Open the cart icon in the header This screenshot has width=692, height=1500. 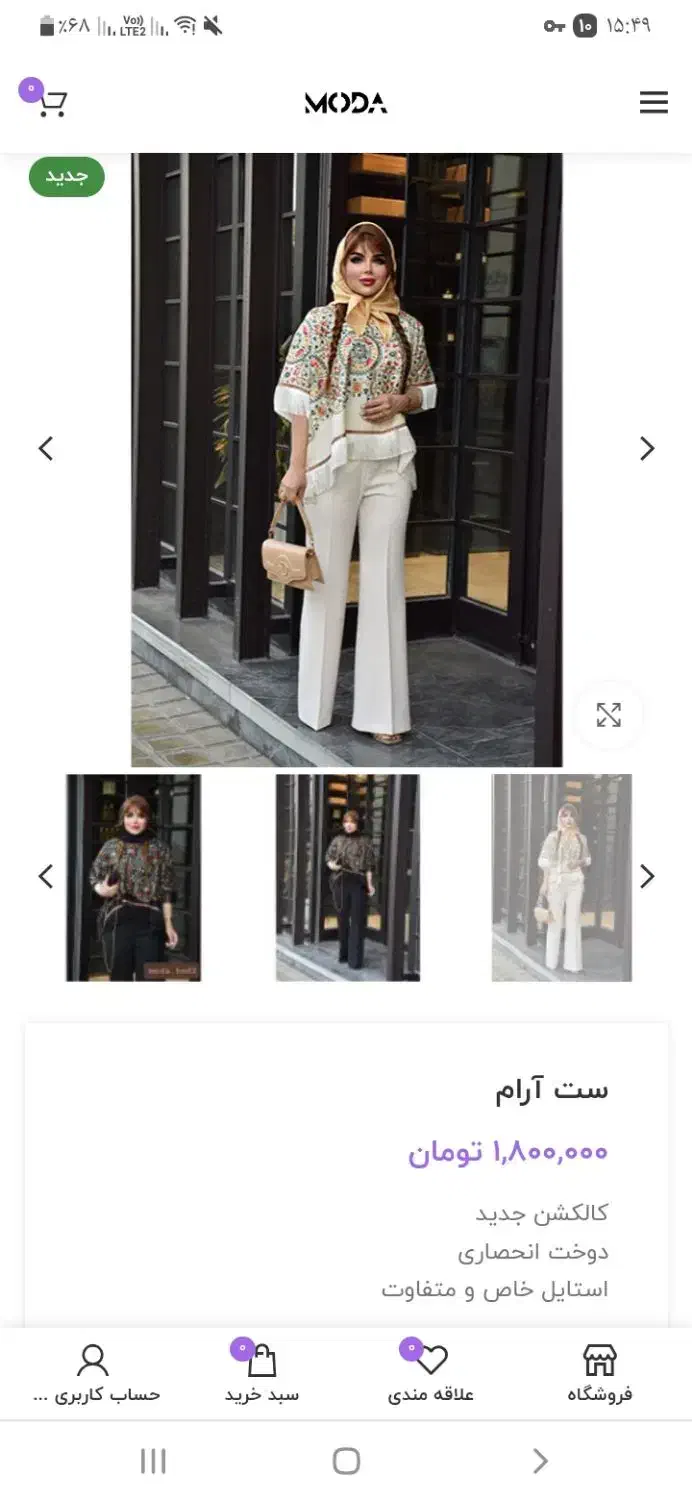52,103
